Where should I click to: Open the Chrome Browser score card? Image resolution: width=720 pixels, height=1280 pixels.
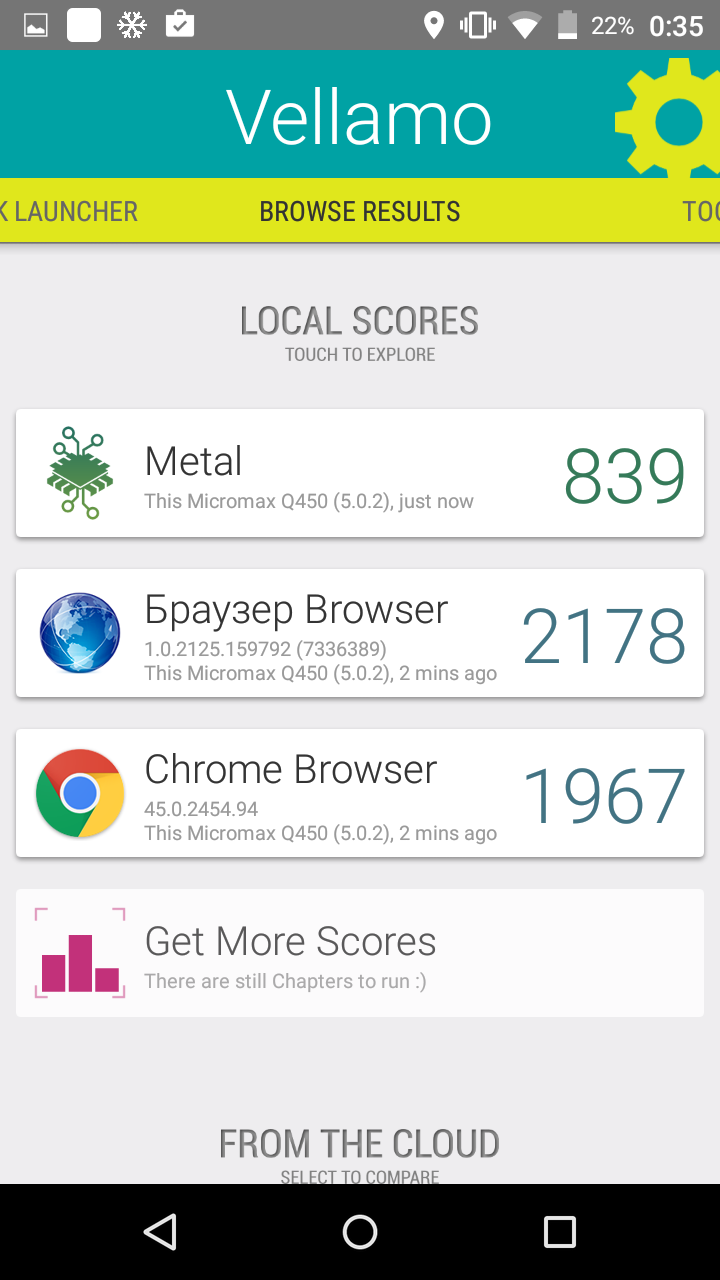tap(360, 793)
